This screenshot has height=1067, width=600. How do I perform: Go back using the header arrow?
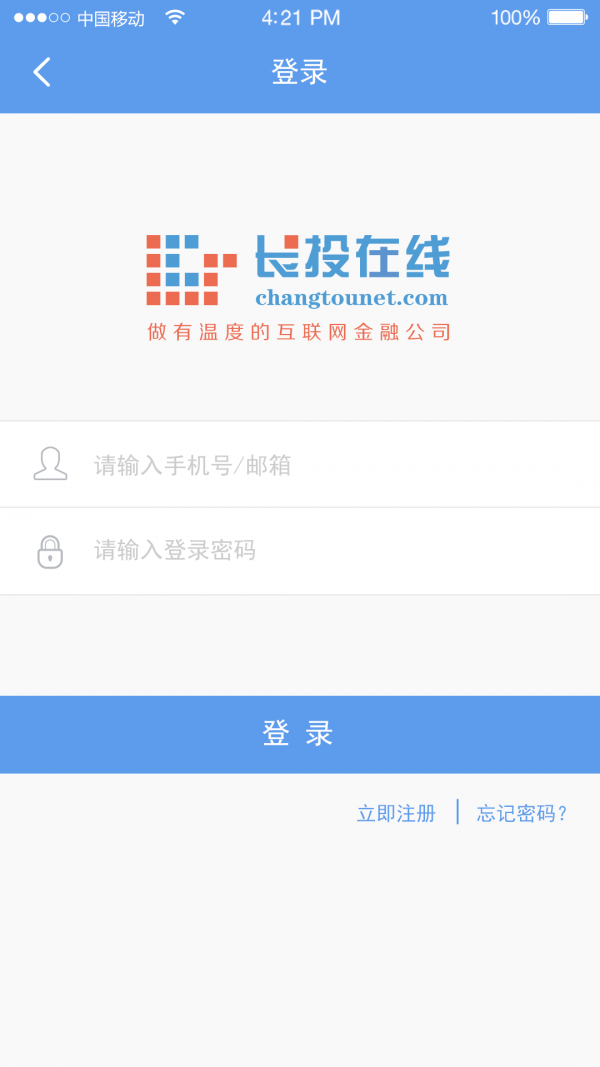tap(42, 72)
